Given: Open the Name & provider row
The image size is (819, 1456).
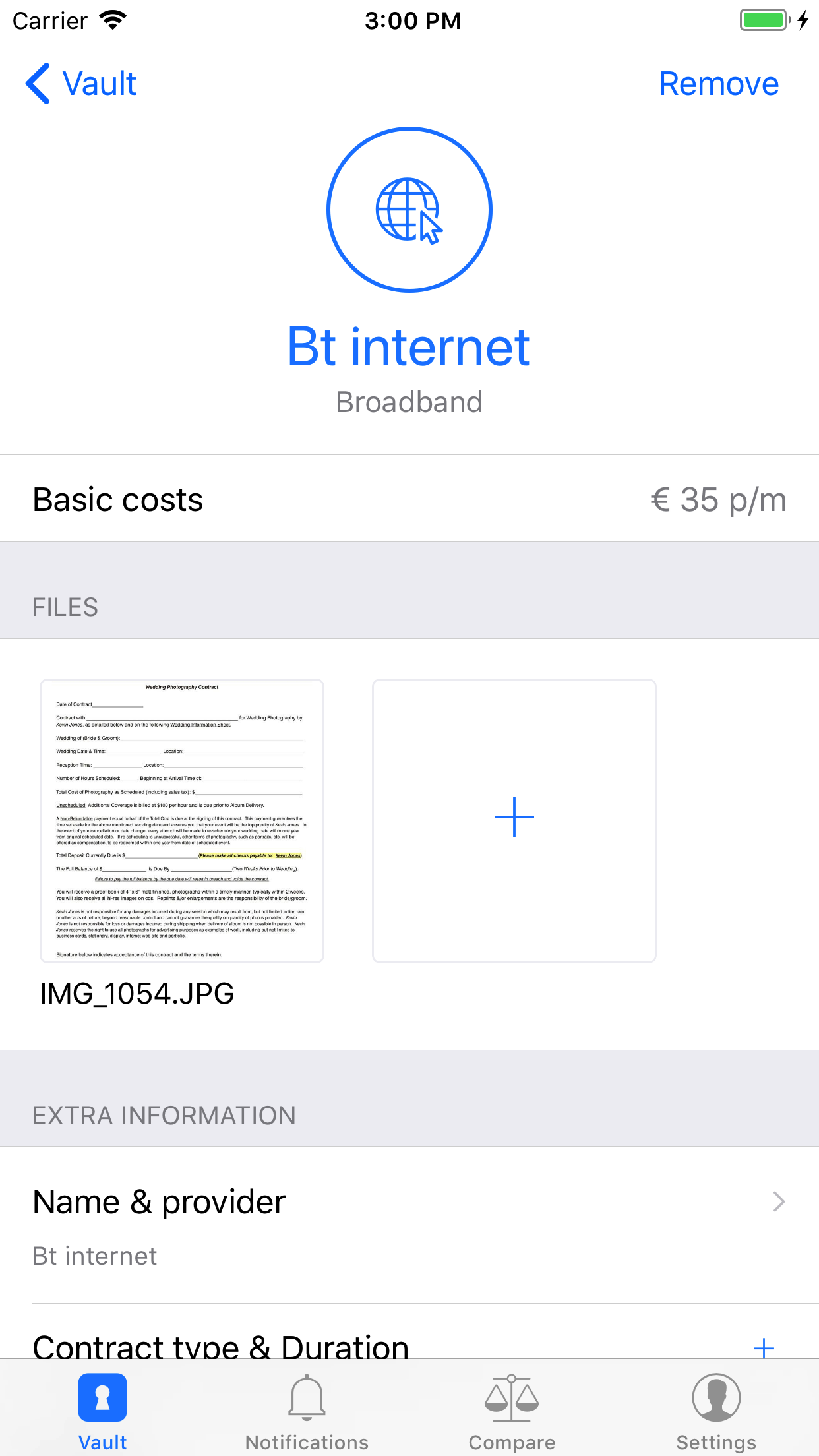Looking at the screenshot, I should 409,1225.
